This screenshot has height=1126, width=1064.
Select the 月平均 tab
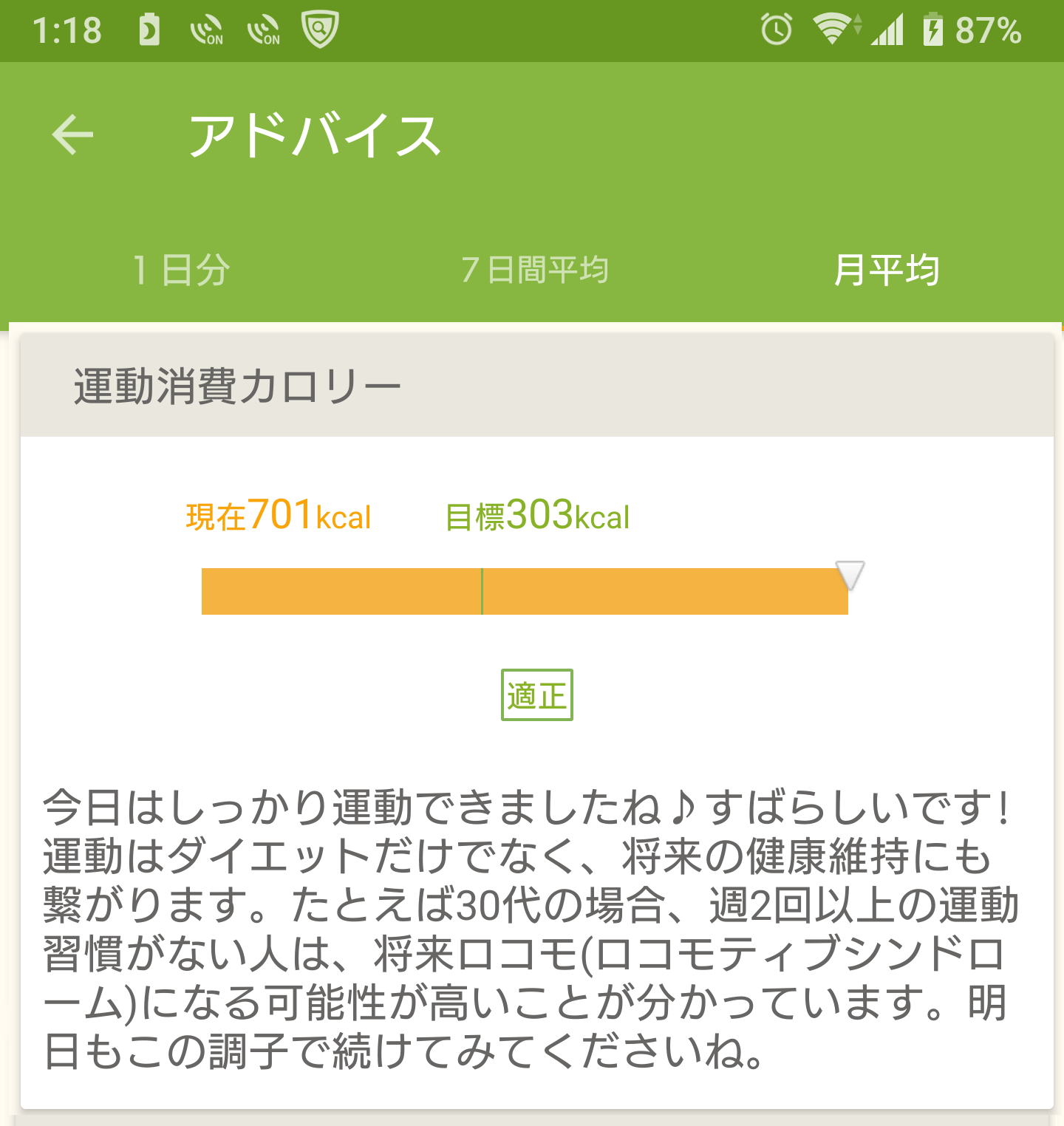coord(886,270)
